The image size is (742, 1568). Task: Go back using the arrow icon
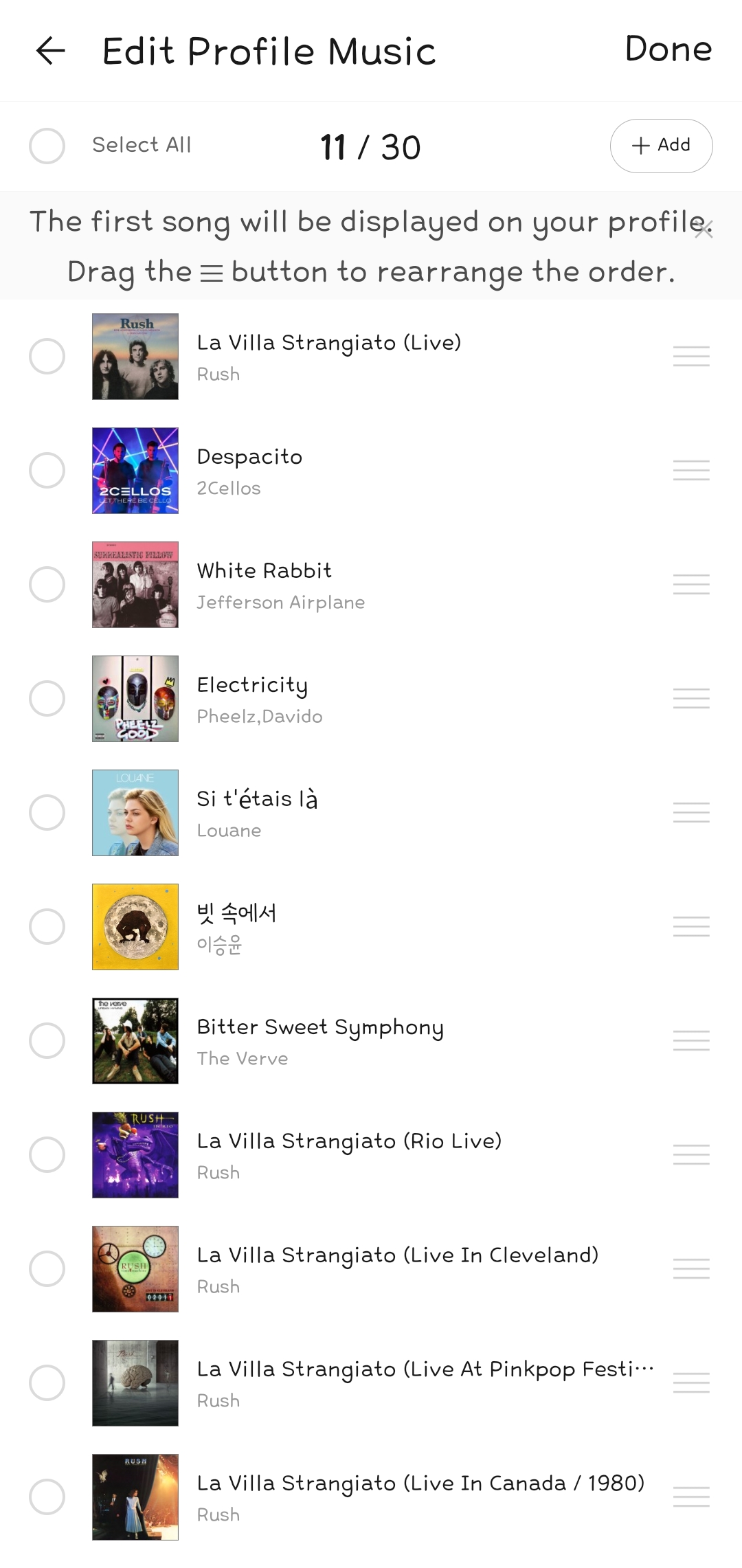tap(50, 51)
